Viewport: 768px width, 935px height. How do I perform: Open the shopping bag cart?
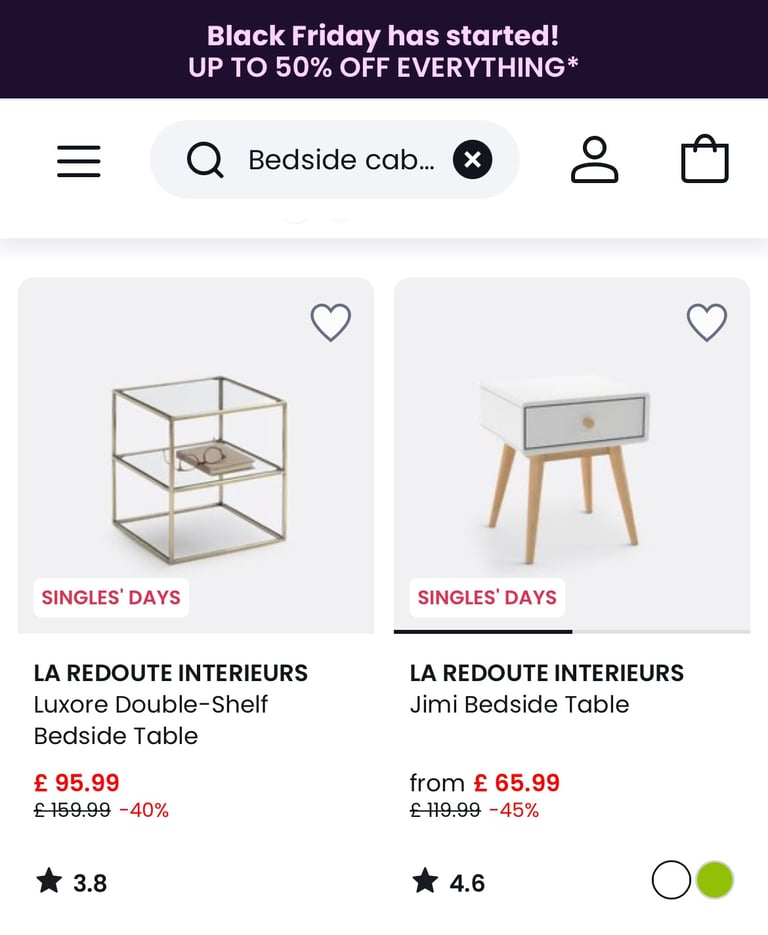[705, 160]
